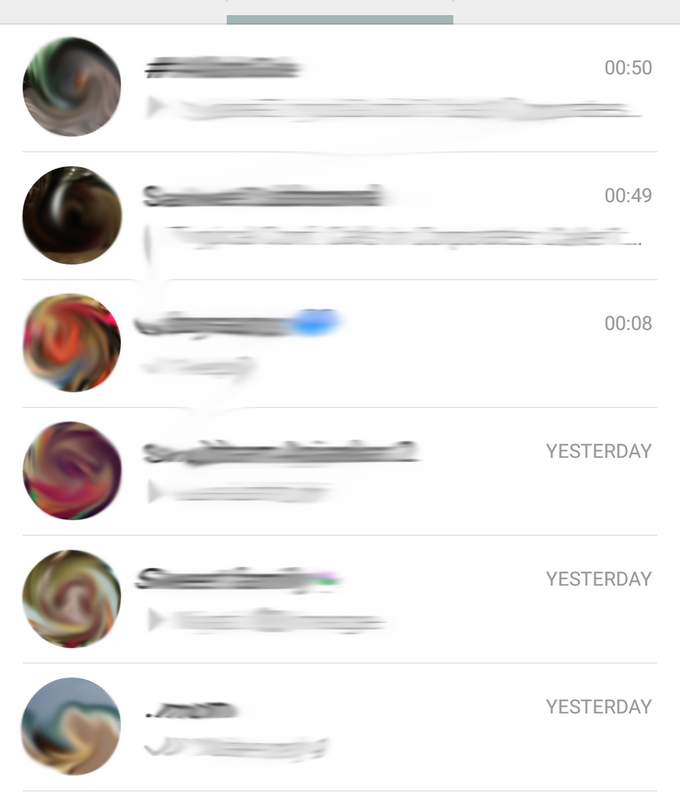Tap the avatar of the 00:08 chat

(72, 343)
